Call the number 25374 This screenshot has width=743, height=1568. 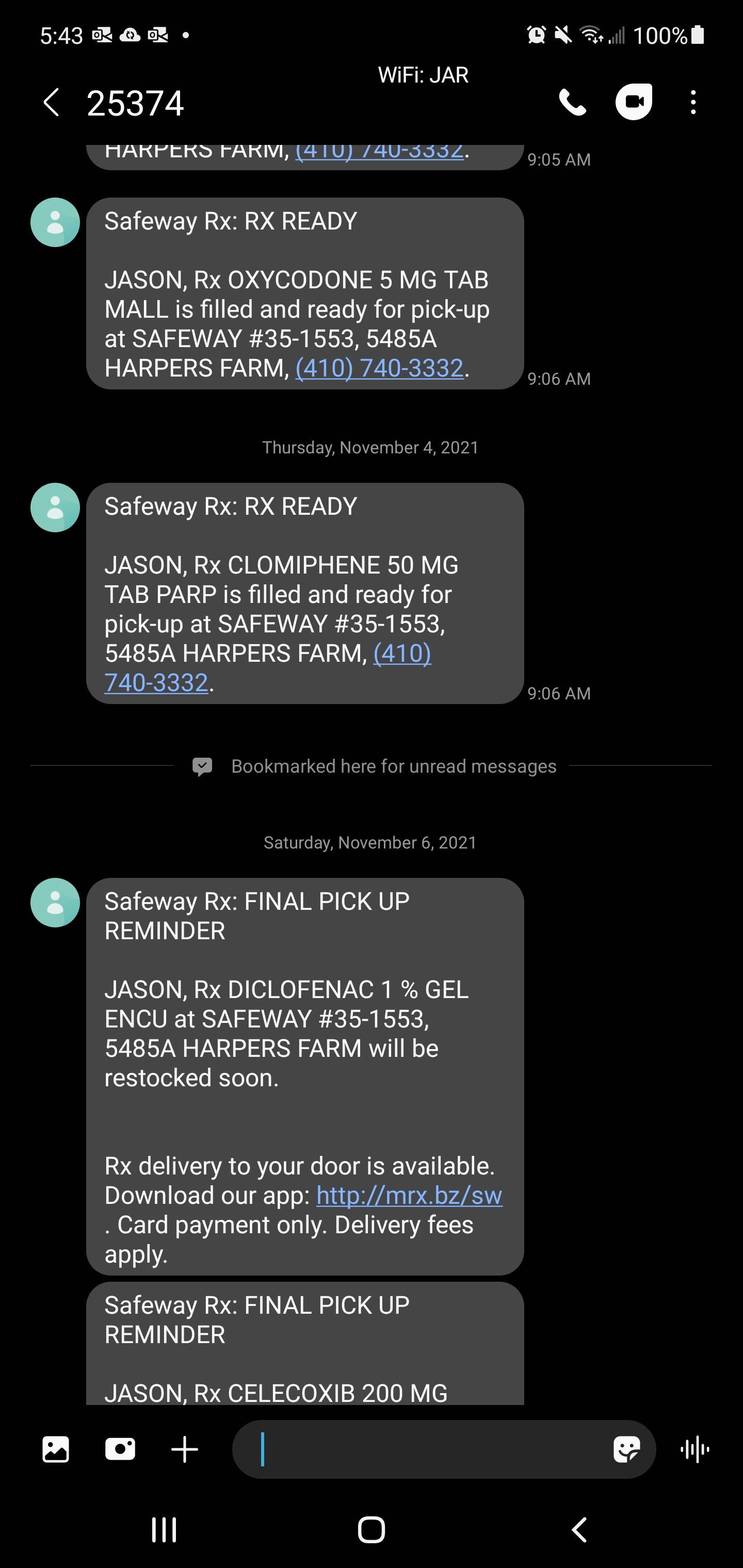tap(572, 102)
